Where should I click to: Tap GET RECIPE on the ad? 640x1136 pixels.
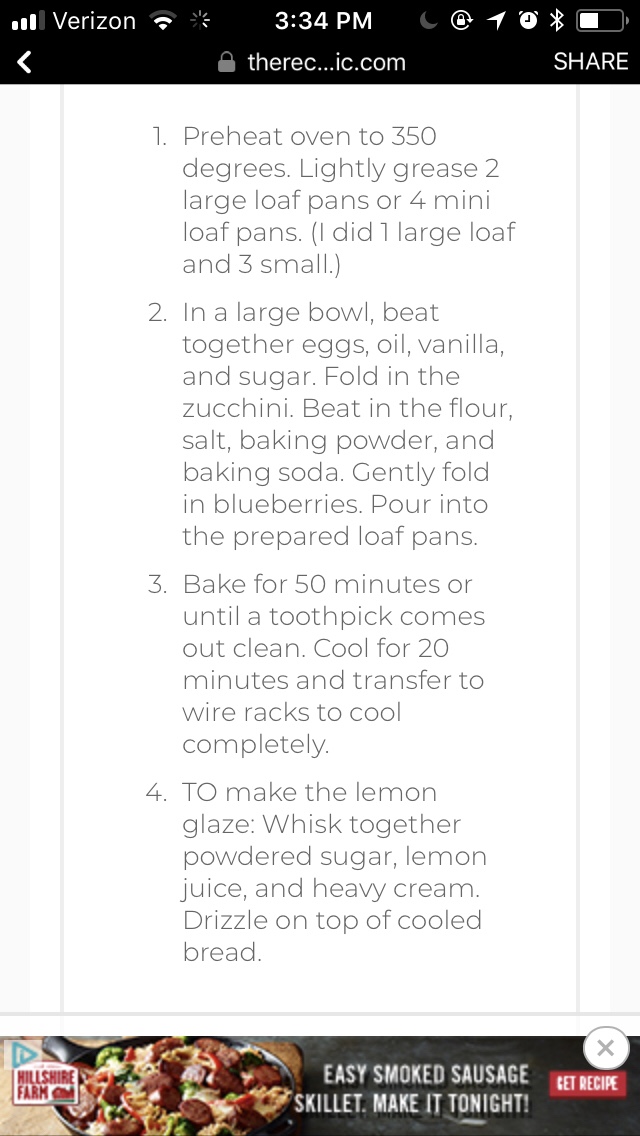[x=589, y=1084]
